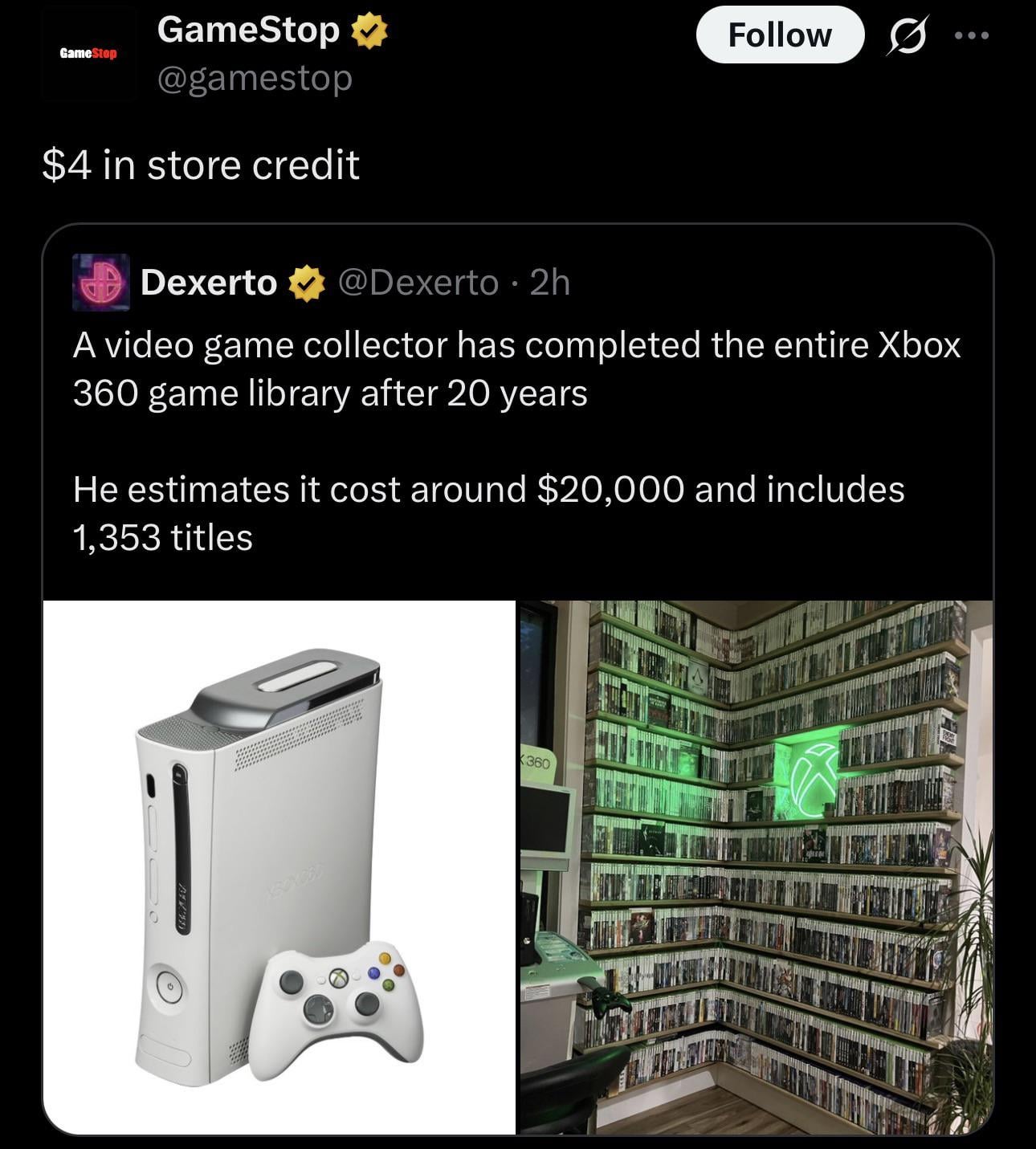Open the Grok icon beside Follow
The height and width of the screenshot is (1149, 1036).
[x=905, y=36]
